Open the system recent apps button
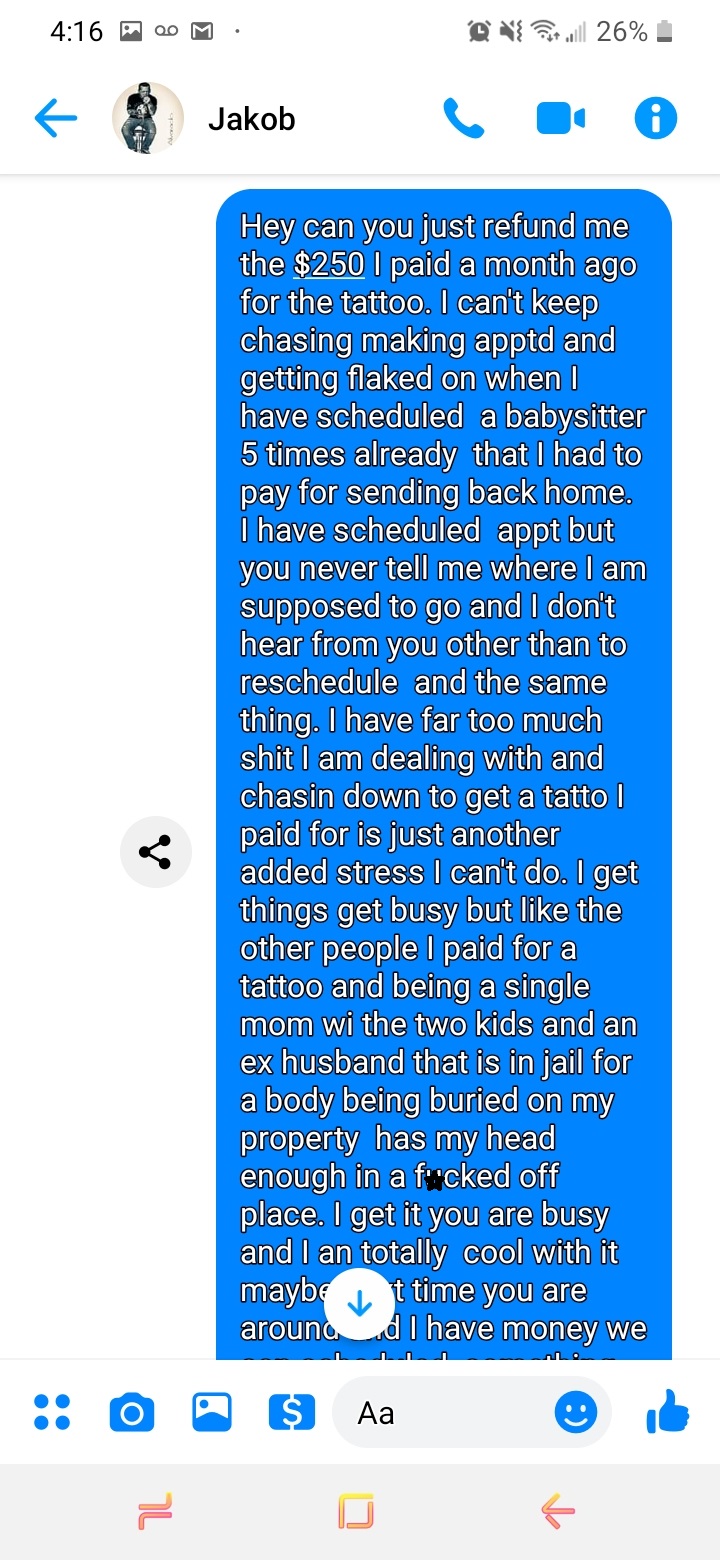The height and width of the screenshot is (1560, 720). pos(156,1510)
